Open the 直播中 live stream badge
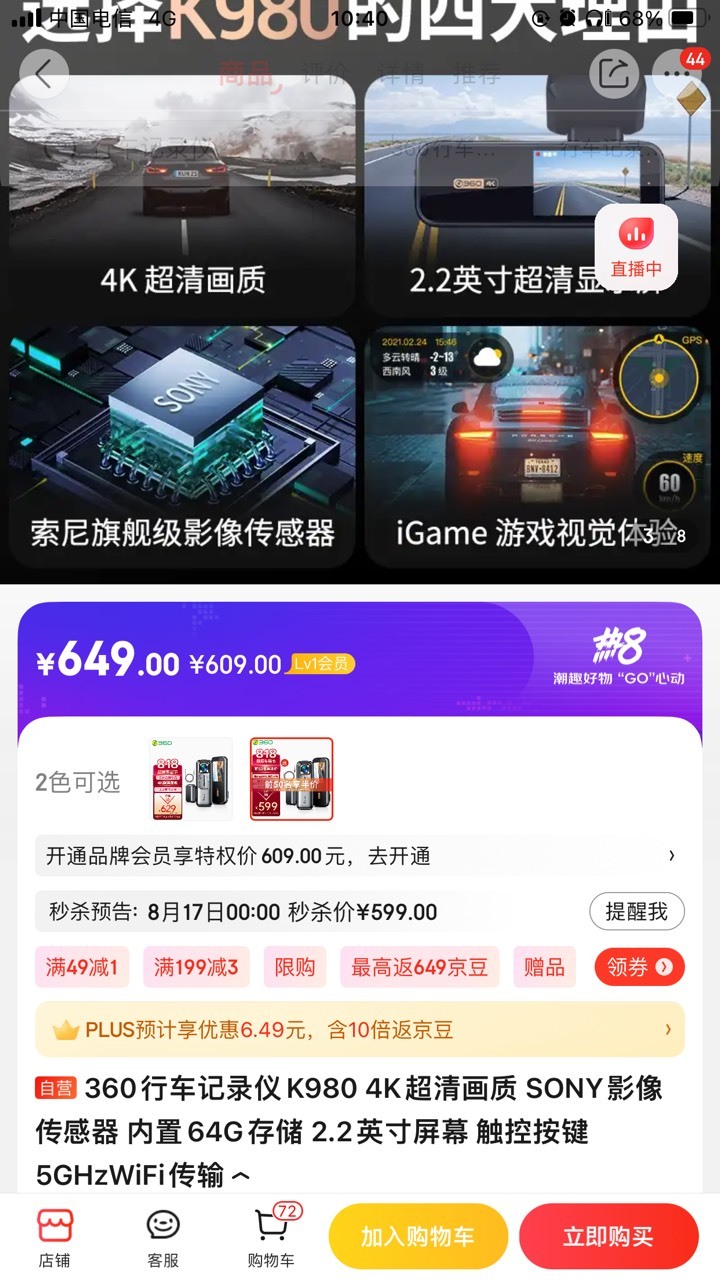 (x=636, y=246)
